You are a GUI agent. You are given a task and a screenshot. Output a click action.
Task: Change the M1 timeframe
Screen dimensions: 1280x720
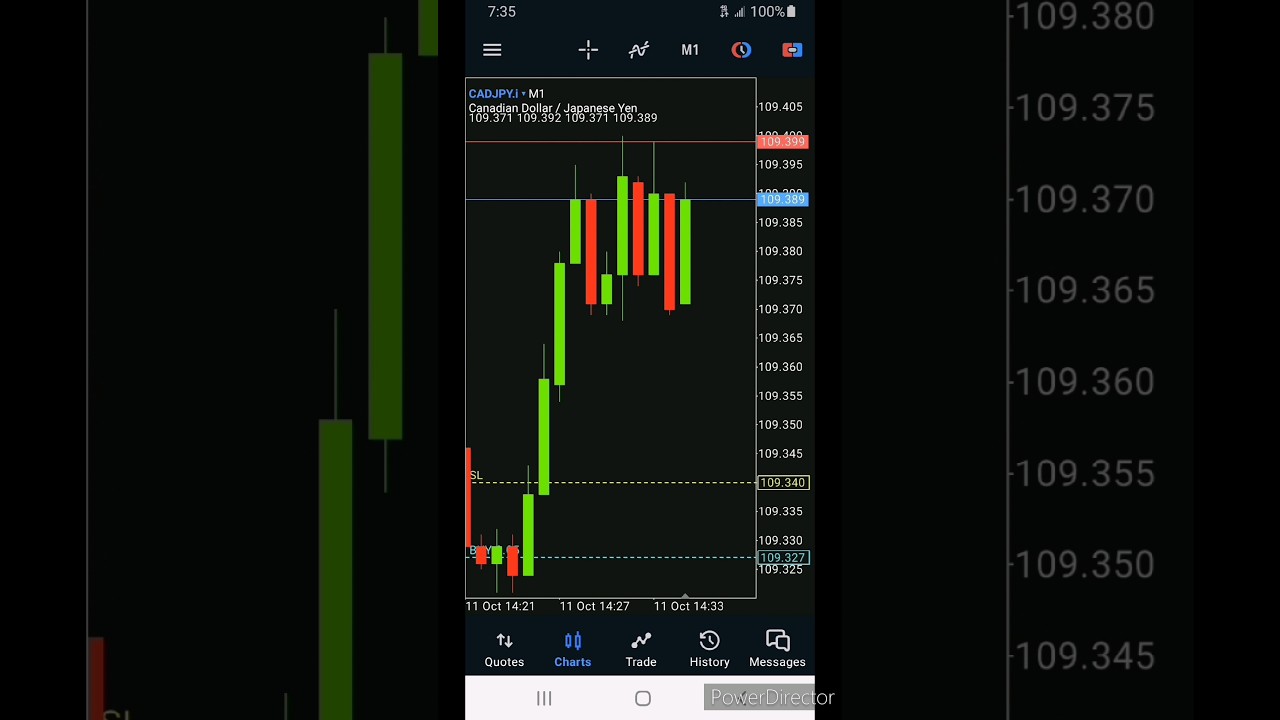(x=690, y=50)
